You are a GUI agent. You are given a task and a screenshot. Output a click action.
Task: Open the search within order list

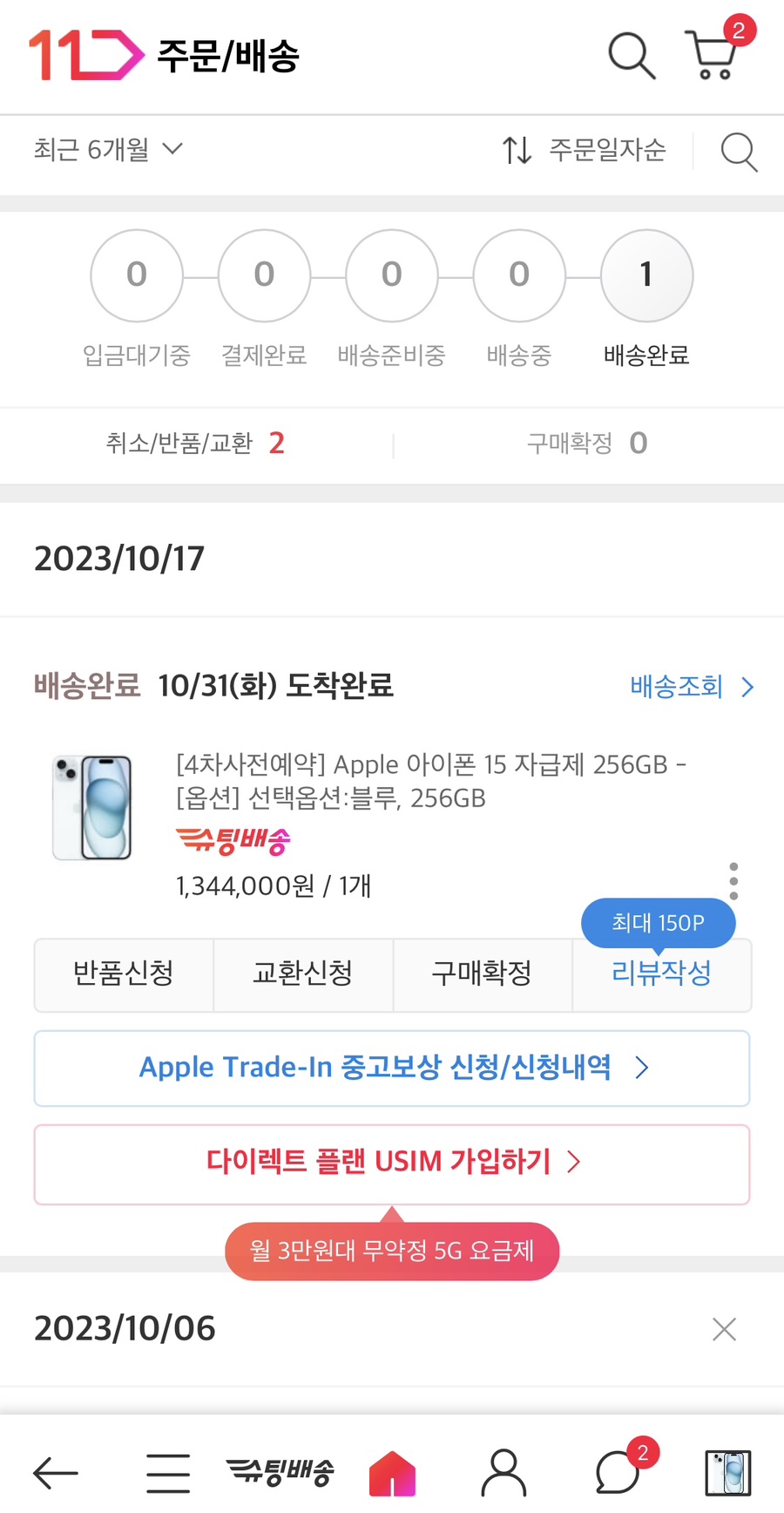[x=739, y=153]
